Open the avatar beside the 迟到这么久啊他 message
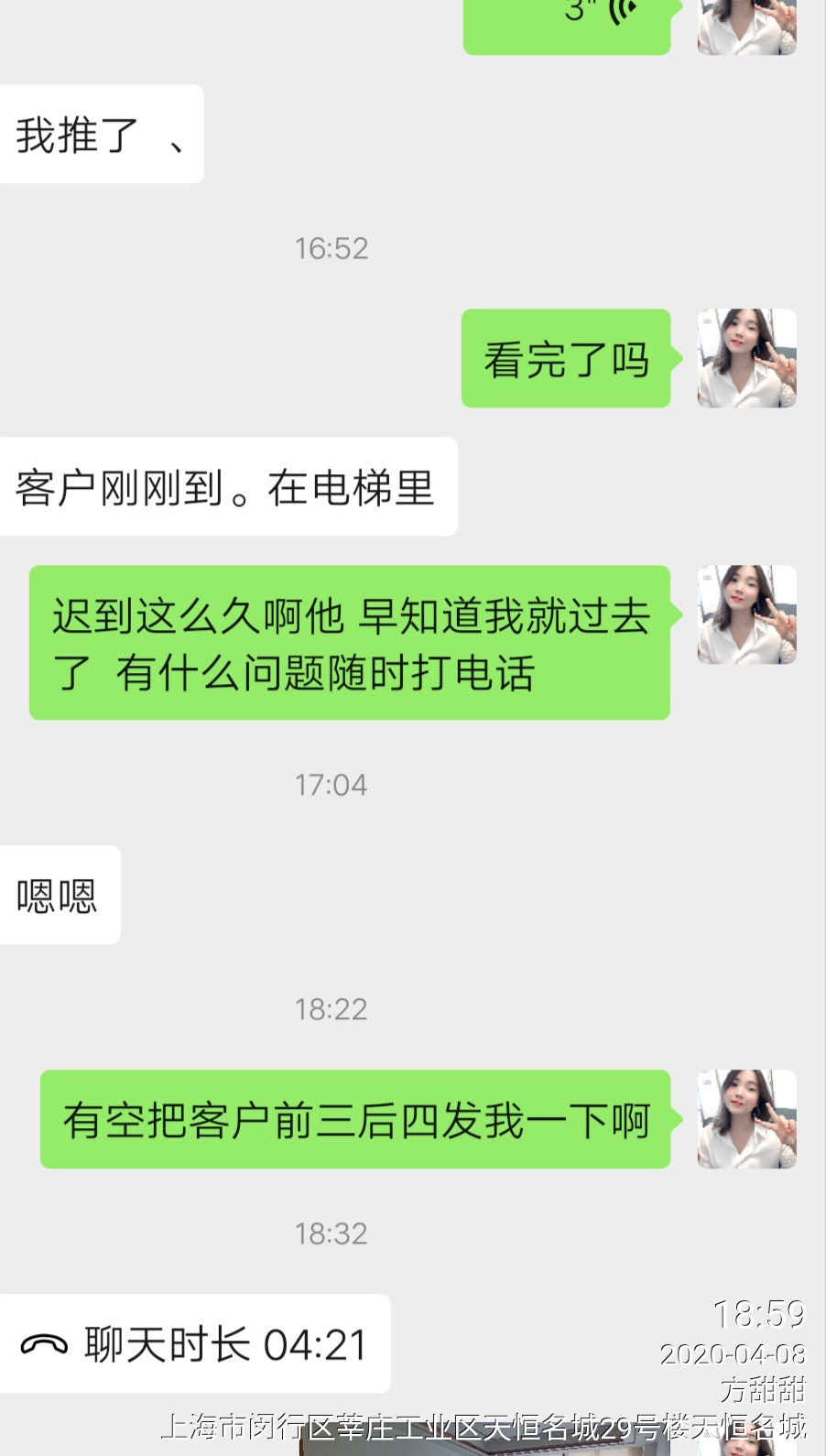The width and height of the screenshot is (826, 1456). pos(746,614)
